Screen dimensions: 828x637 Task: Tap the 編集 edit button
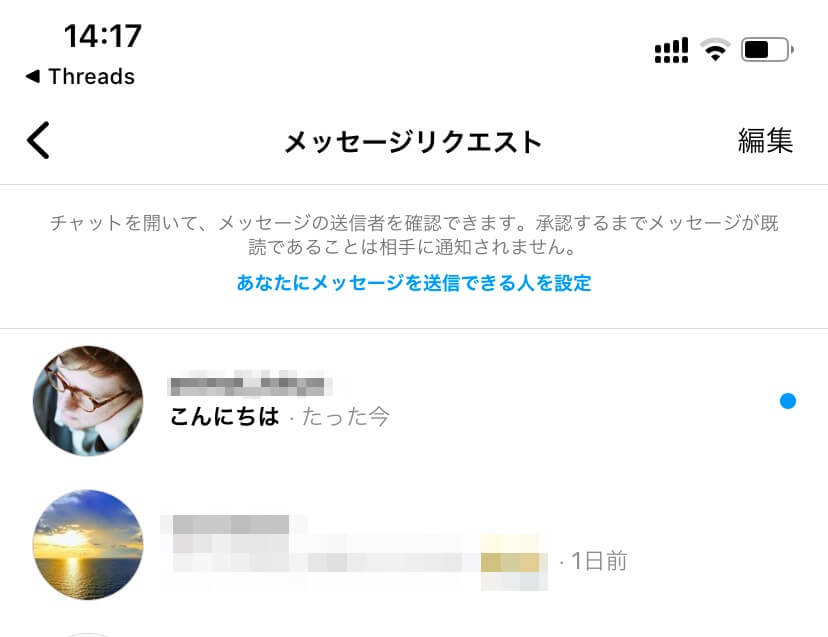pyautogui.click(x=765, y=141)
